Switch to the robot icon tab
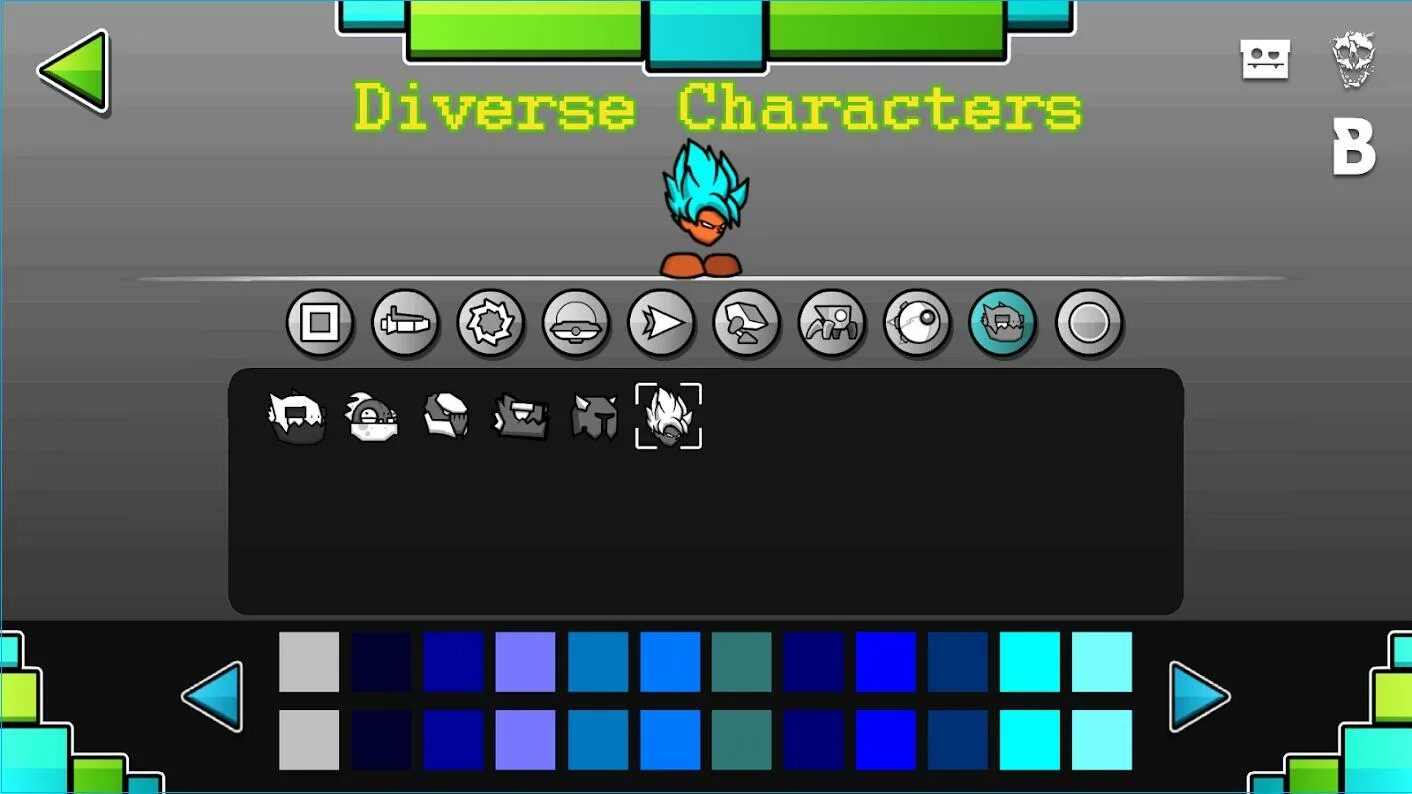The width and height of the screenshot is (1412, 794). [x=747, y=323]
